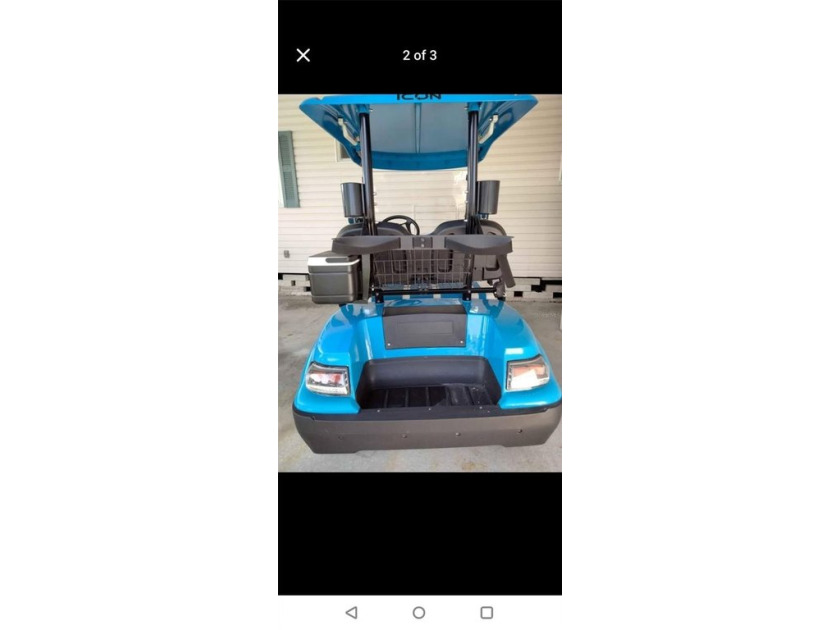Tap the golf cart photo
This screenshot has width=840, height=630.
click(419, 283)
